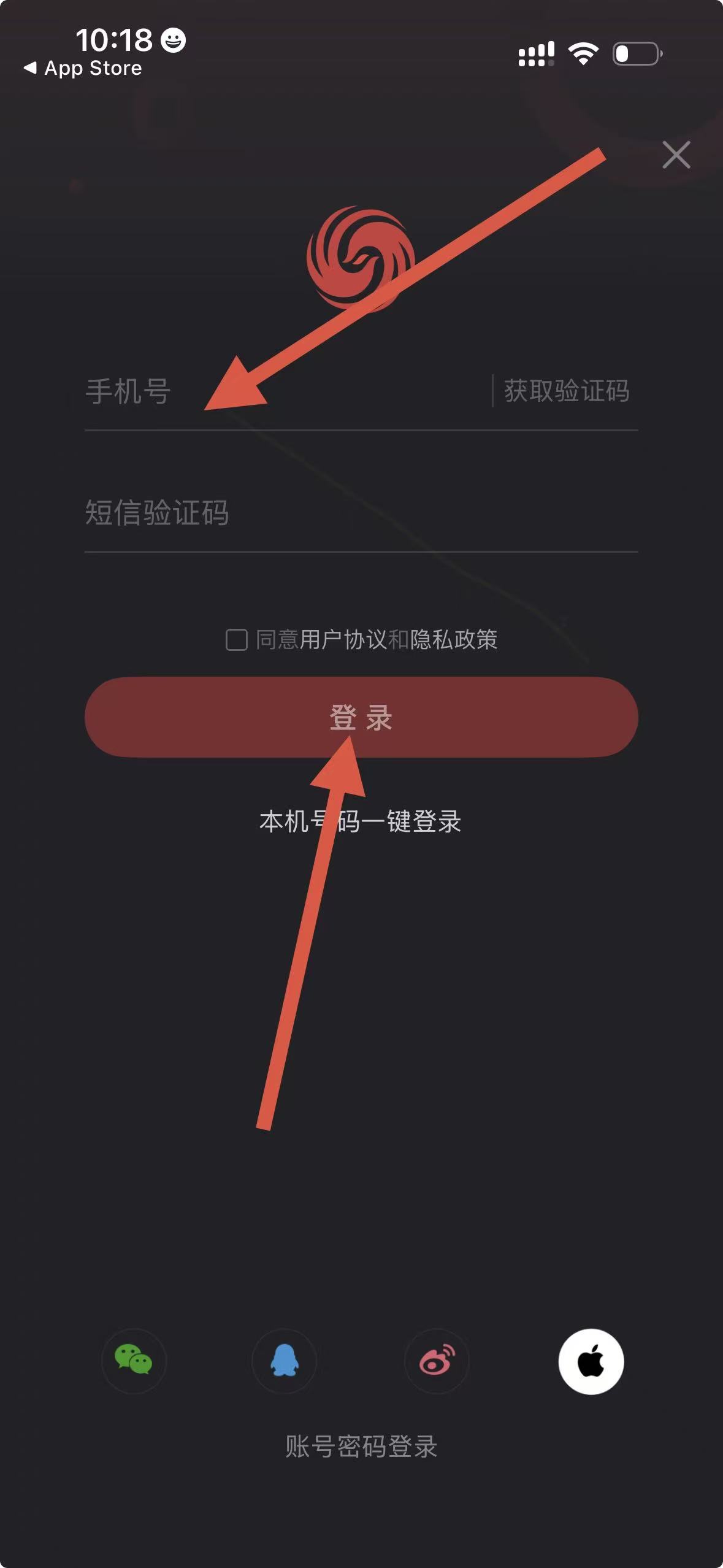Image resolution: width=723 pixels, height=1568 pixels.
Task: Sign in with WeChat
Action: [134, 1361]
